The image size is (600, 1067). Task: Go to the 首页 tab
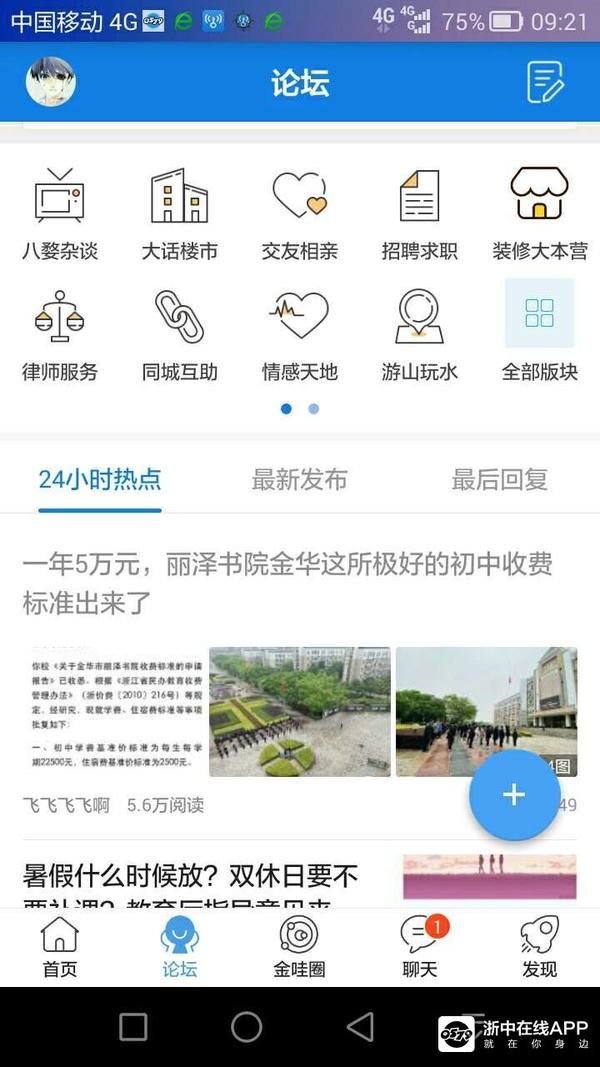pyautogui.click(x=60, y=947)
